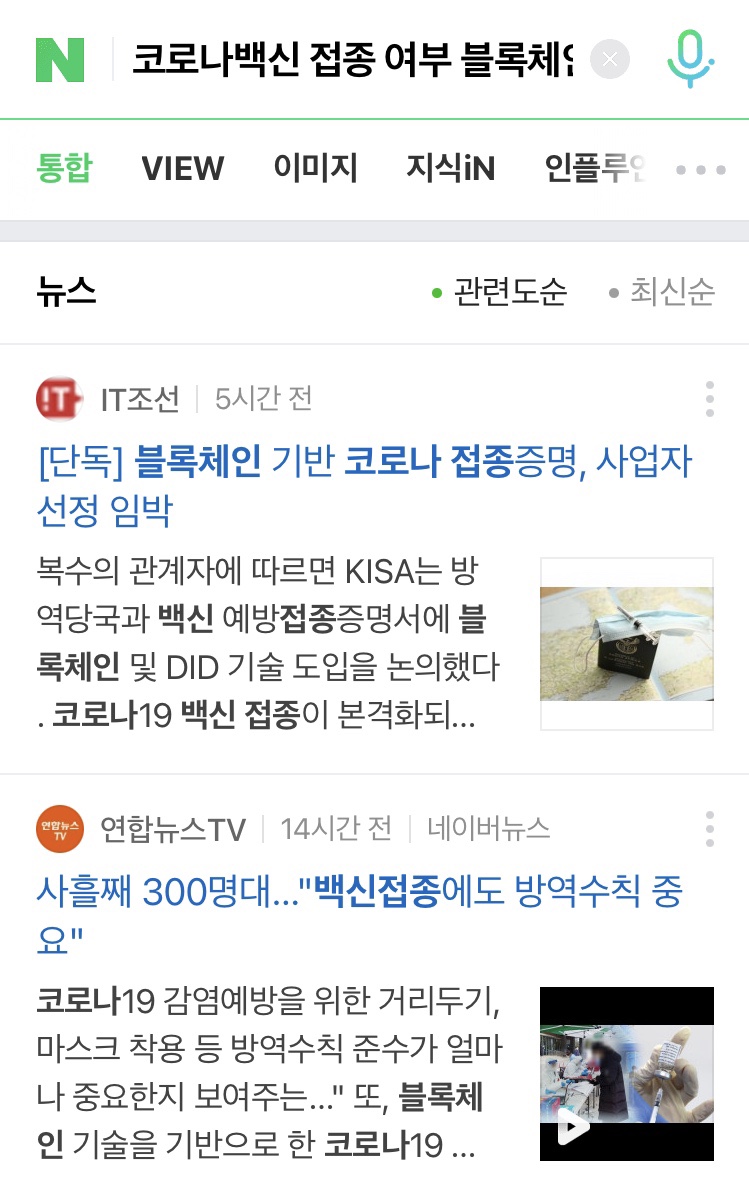Open overflow menu for the 연합뉴스TV article
749x1183 pixels.
point(709,829)
